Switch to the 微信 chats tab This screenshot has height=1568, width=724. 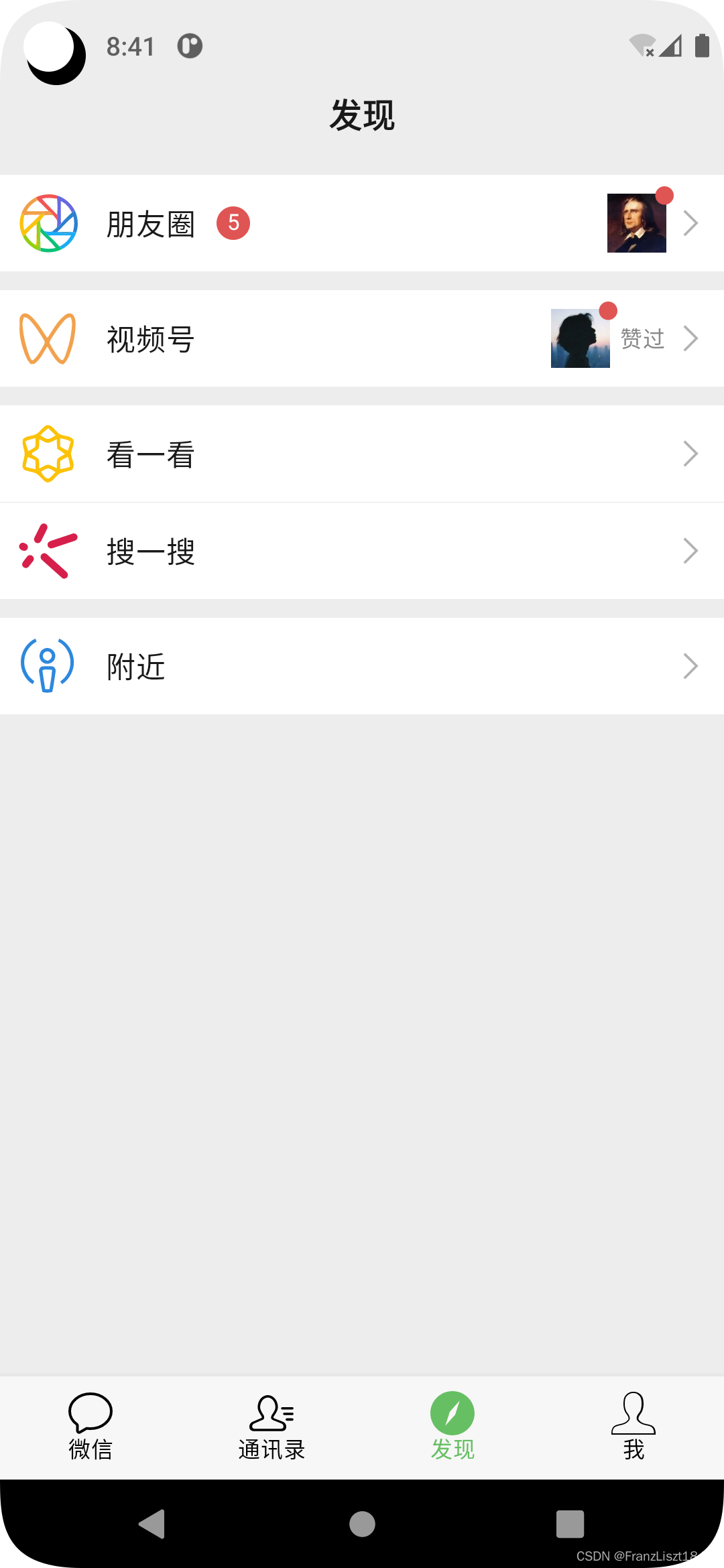tap(90, 1427)
